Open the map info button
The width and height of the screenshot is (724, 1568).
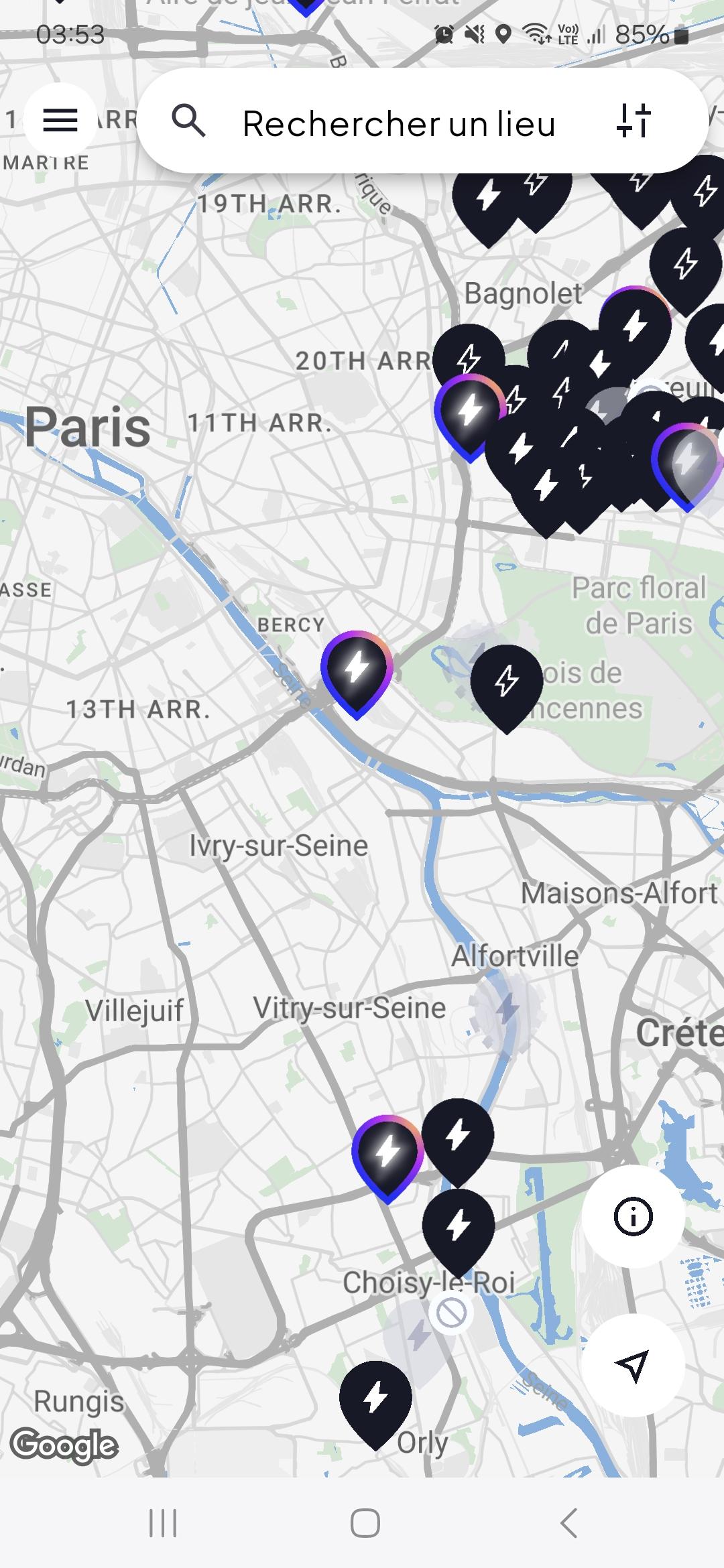pyautogui.click(x=633, y=1216)
